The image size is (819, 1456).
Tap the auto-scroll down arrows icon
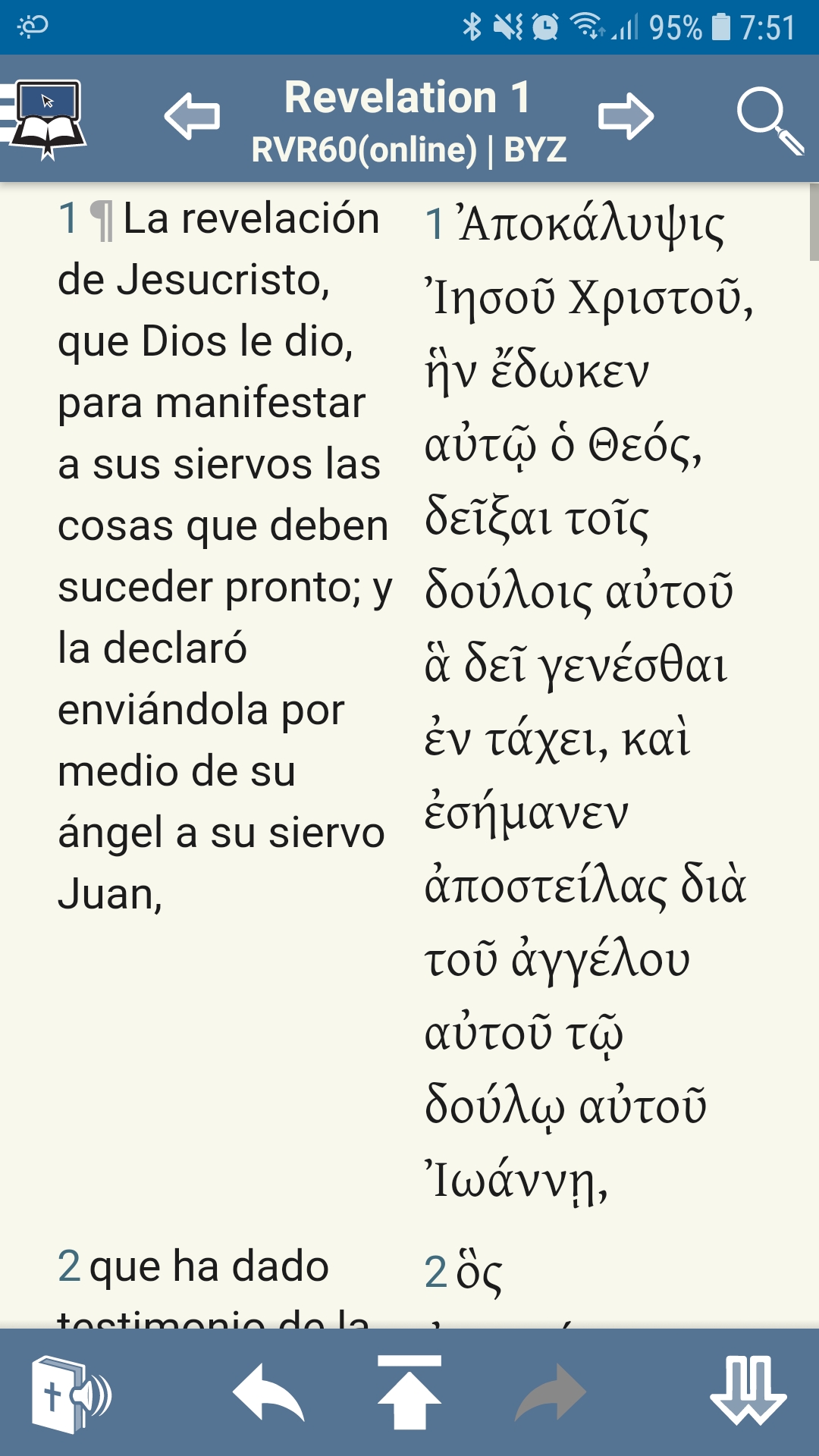(748, 1391)
